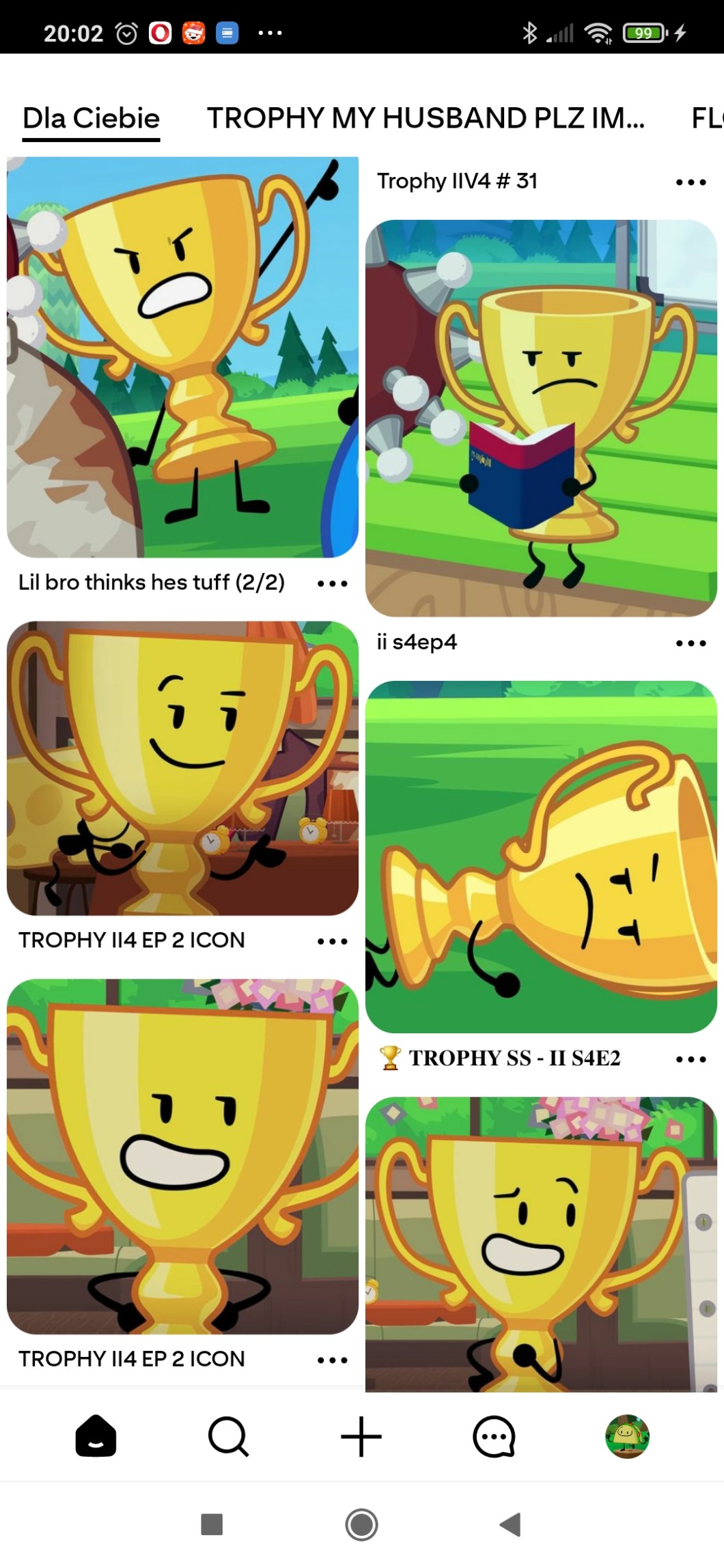Switch to the Dla Ciebie tab
The image size is (724, 1568).
[91, 118]
